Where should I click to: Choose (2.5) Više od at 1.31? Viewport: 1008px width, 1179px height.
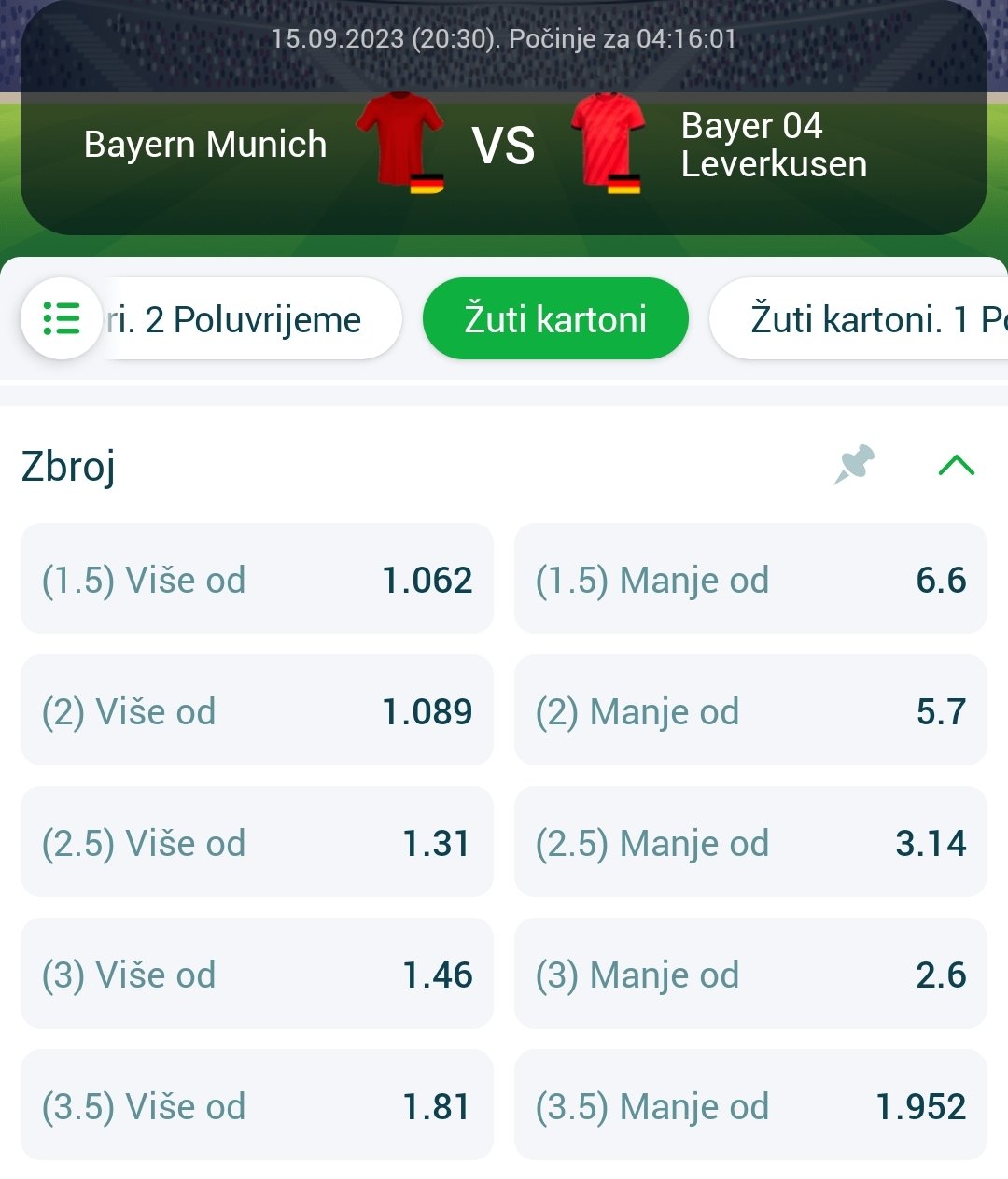click(257, 842)
